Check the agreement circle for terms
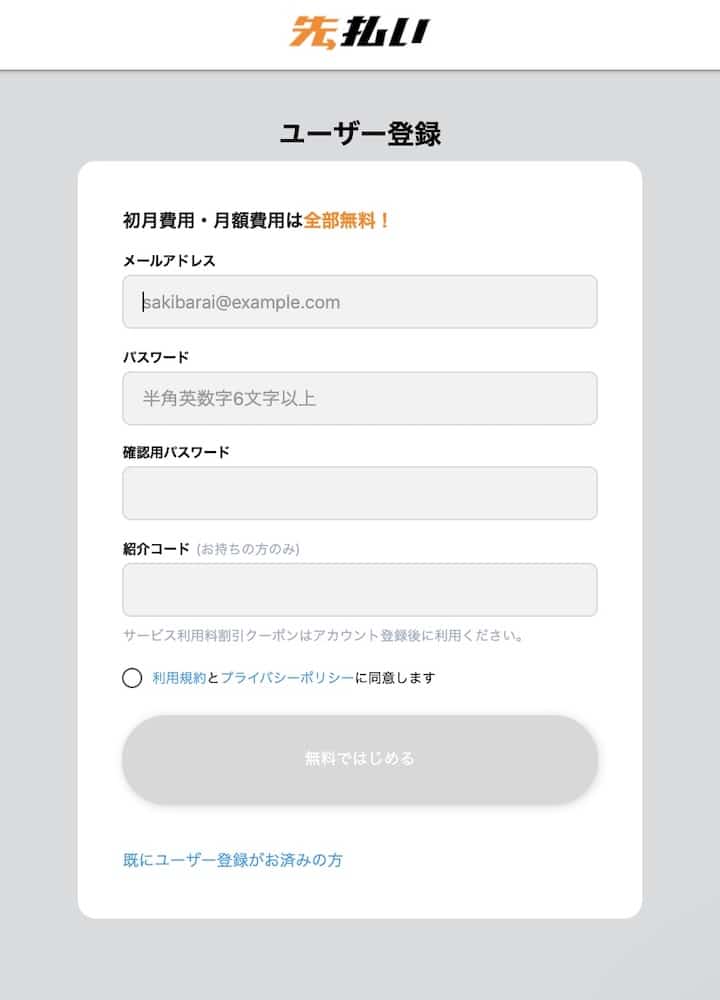 click(132, 678)
